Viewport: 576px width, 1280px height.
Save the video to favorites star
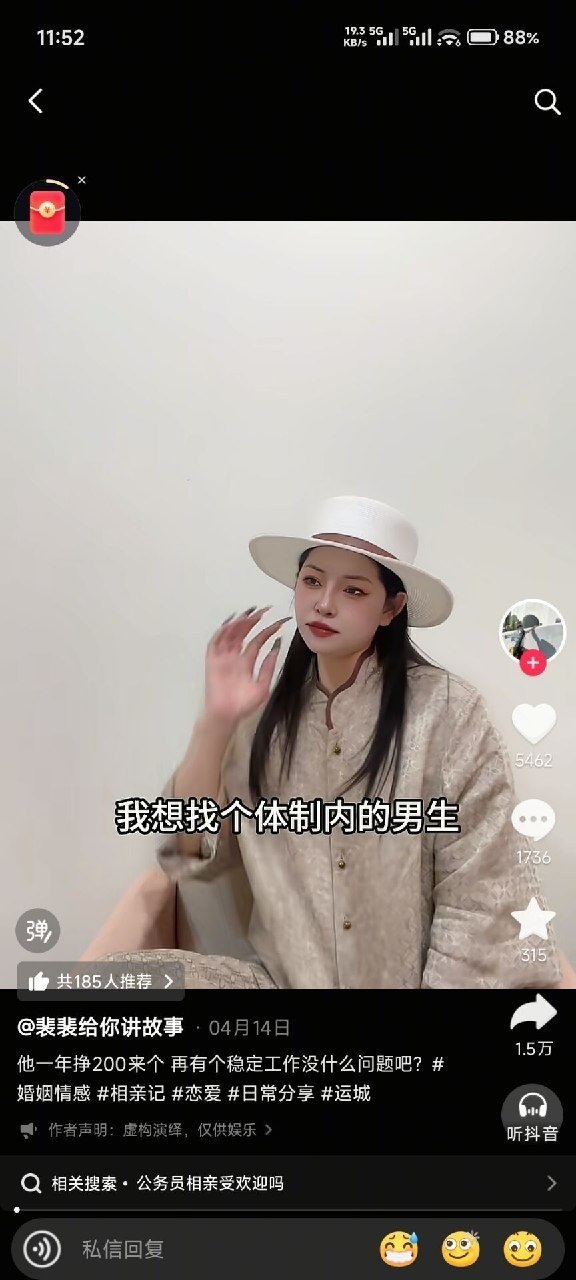click(x=533, y=919)
